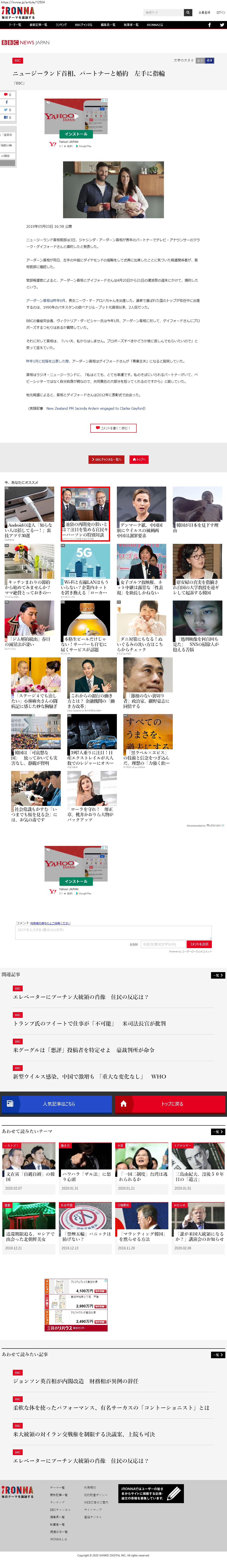Image resolution: width=227 pixels, height=1568 pixels.
Task: Select the 標準 text size option
Action: click(x=209, y=60)
